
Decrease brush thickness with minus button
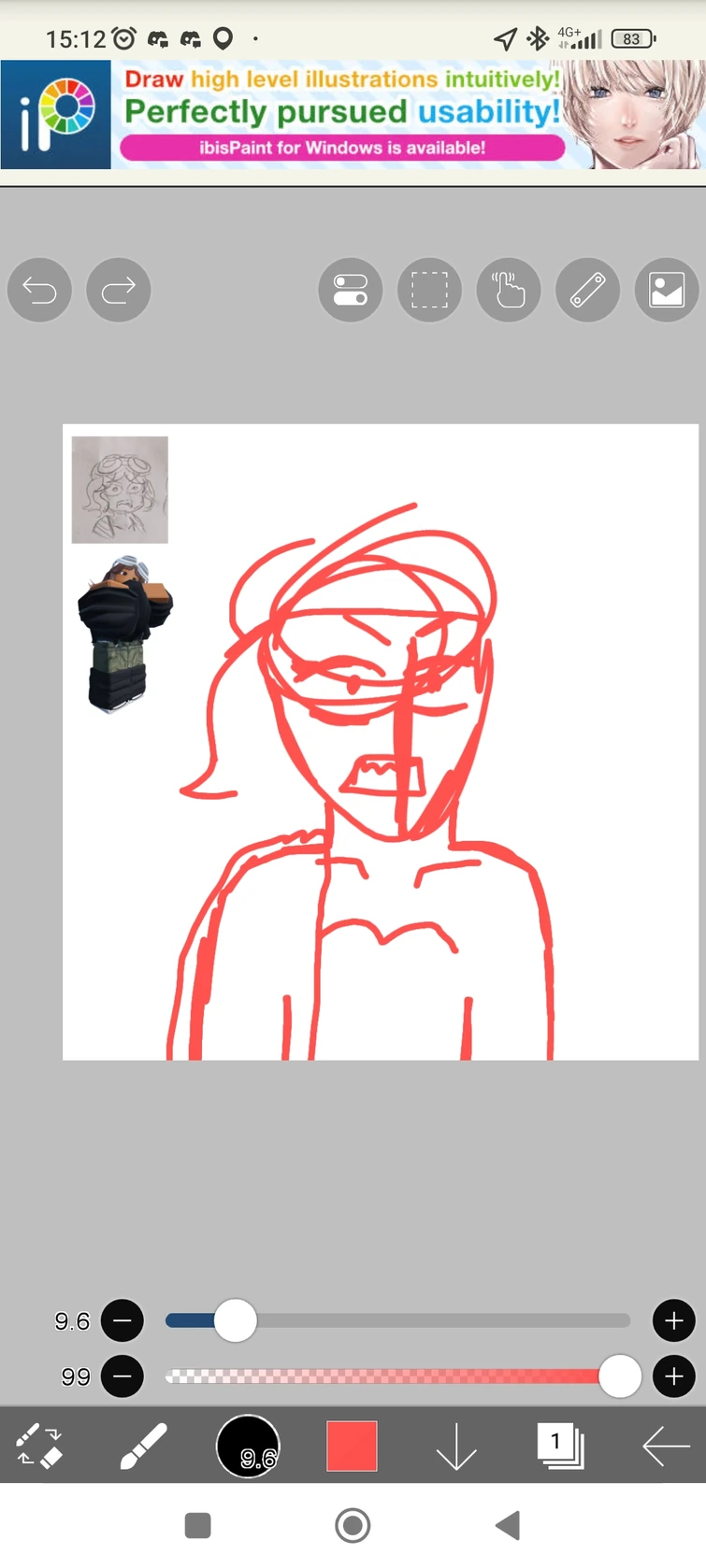click(122, 1320)
